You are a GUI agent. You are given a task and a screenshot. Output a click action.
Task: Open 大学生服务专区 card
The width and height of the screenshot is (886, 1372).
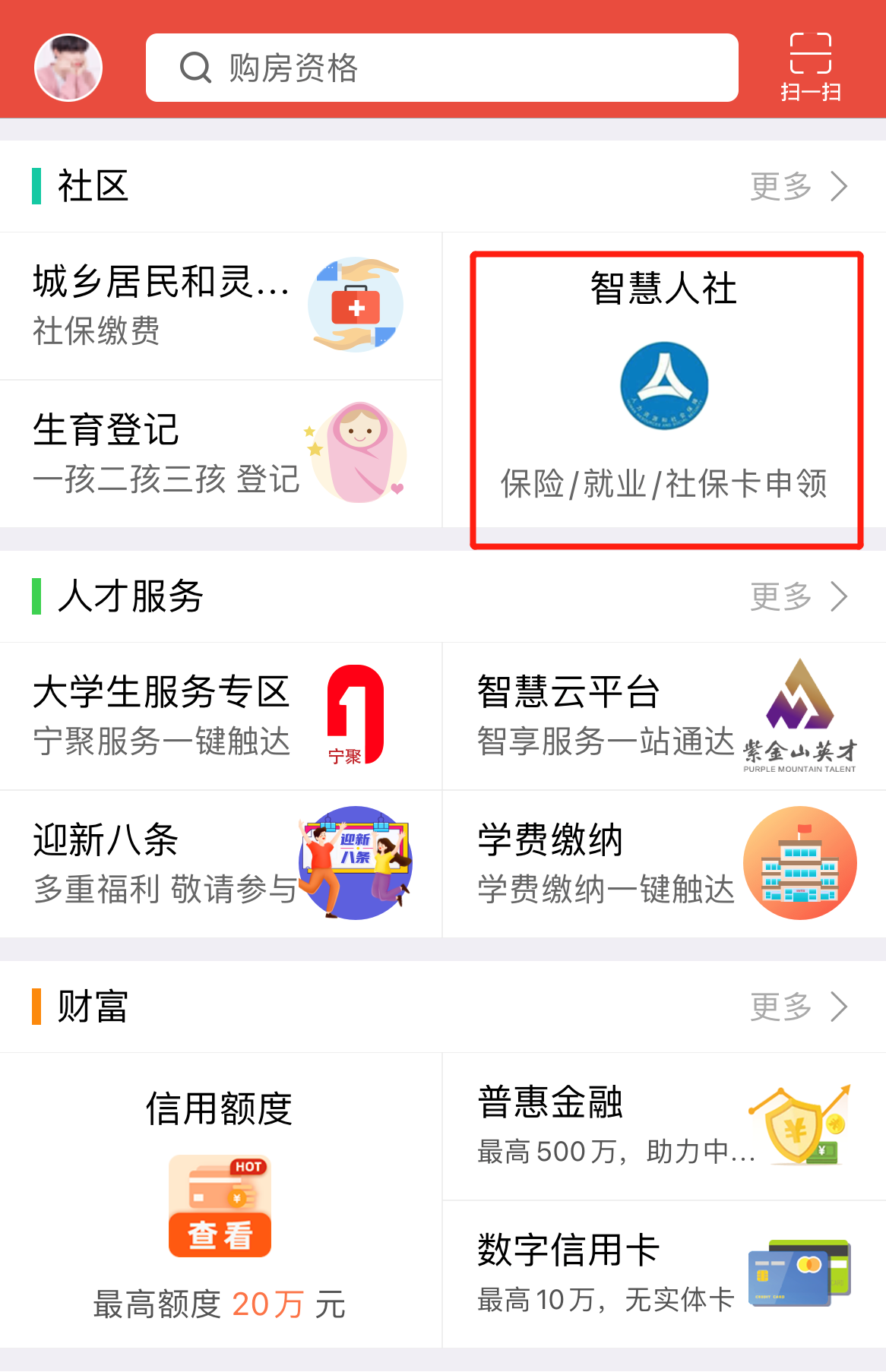(220, 716)
